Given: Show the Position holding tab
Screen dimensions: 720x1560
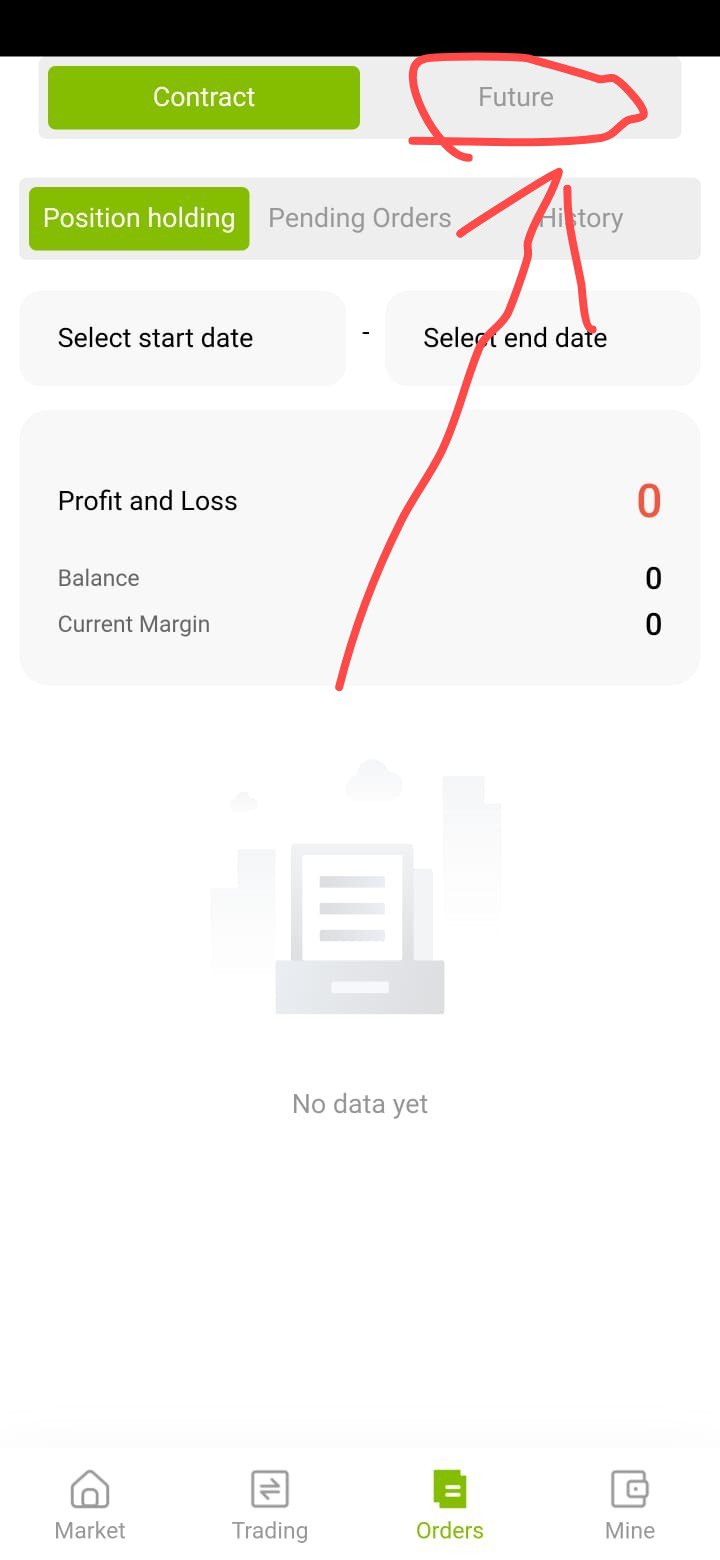Looking at the screenshot, I should 139,218.
